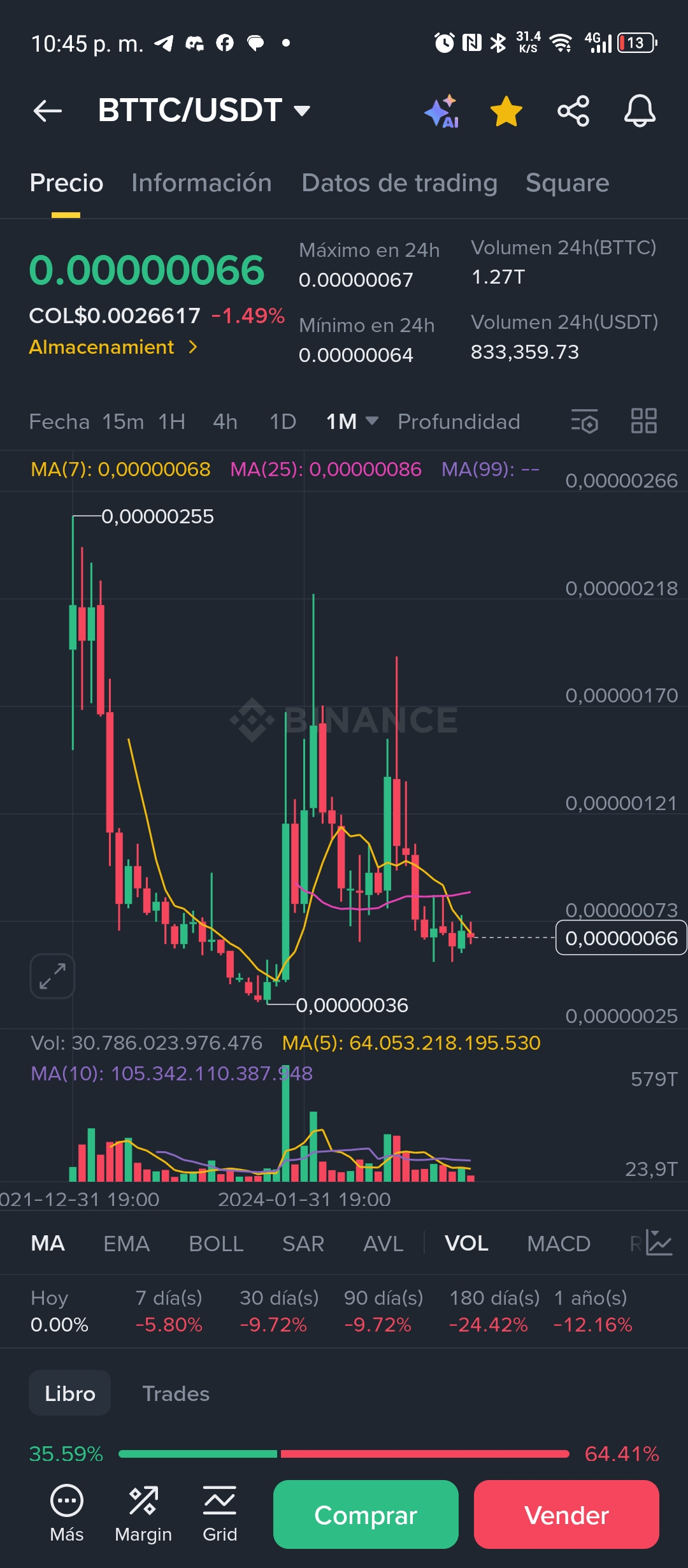This screenshot has height=1568, width=688.
Task: Switch to the Trades list
Action: coord(176,1393)
